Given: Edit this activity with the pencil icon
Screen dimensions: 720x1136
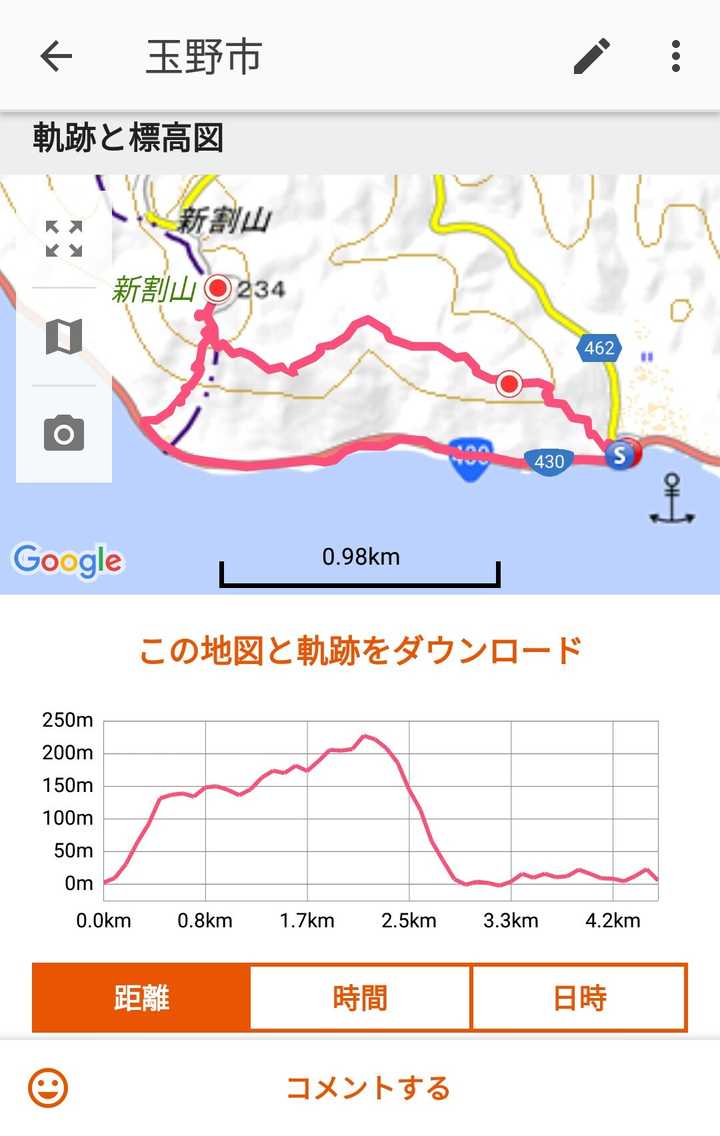Looking at the screenshot, I should click(x=592, y=56).
